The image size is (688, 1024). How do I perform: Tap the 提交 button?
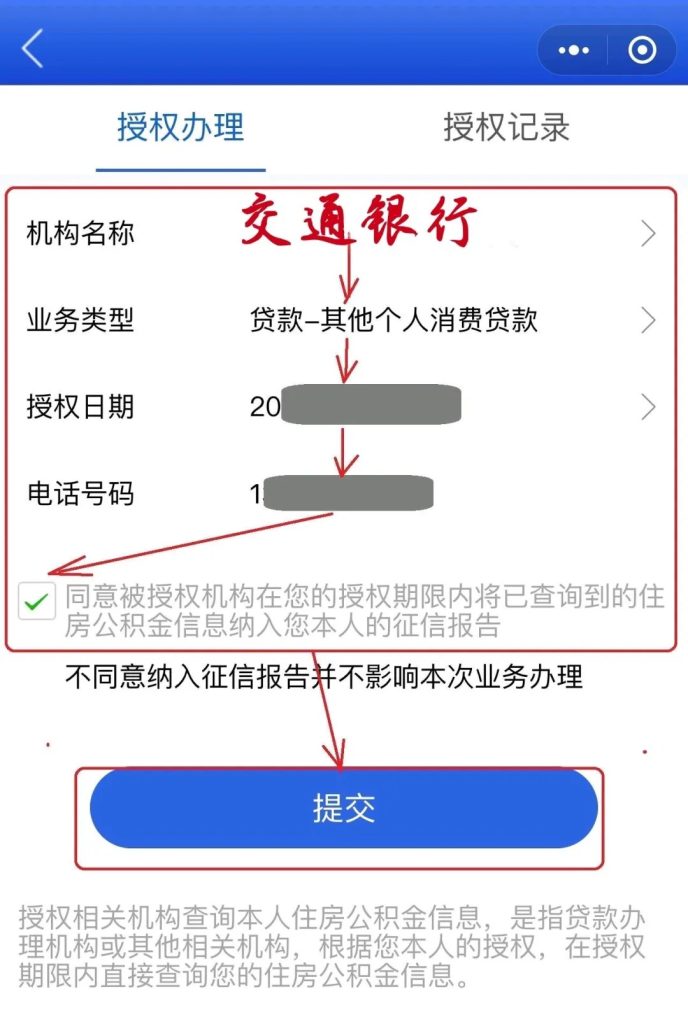pos(343,809)
